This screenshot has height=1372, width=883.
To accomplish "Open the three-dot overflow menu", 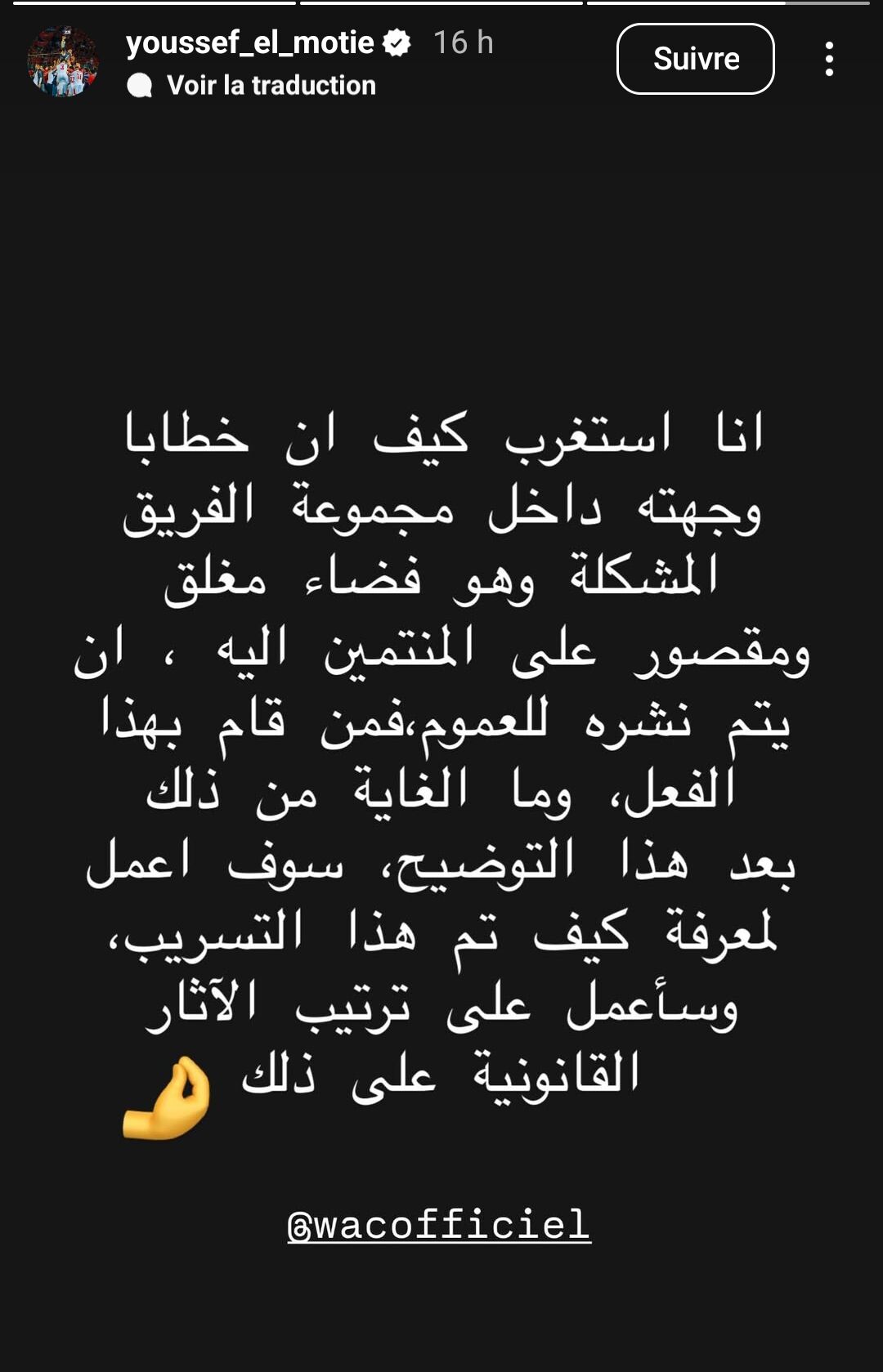I will pyautogui.click(x=829, y=59).
